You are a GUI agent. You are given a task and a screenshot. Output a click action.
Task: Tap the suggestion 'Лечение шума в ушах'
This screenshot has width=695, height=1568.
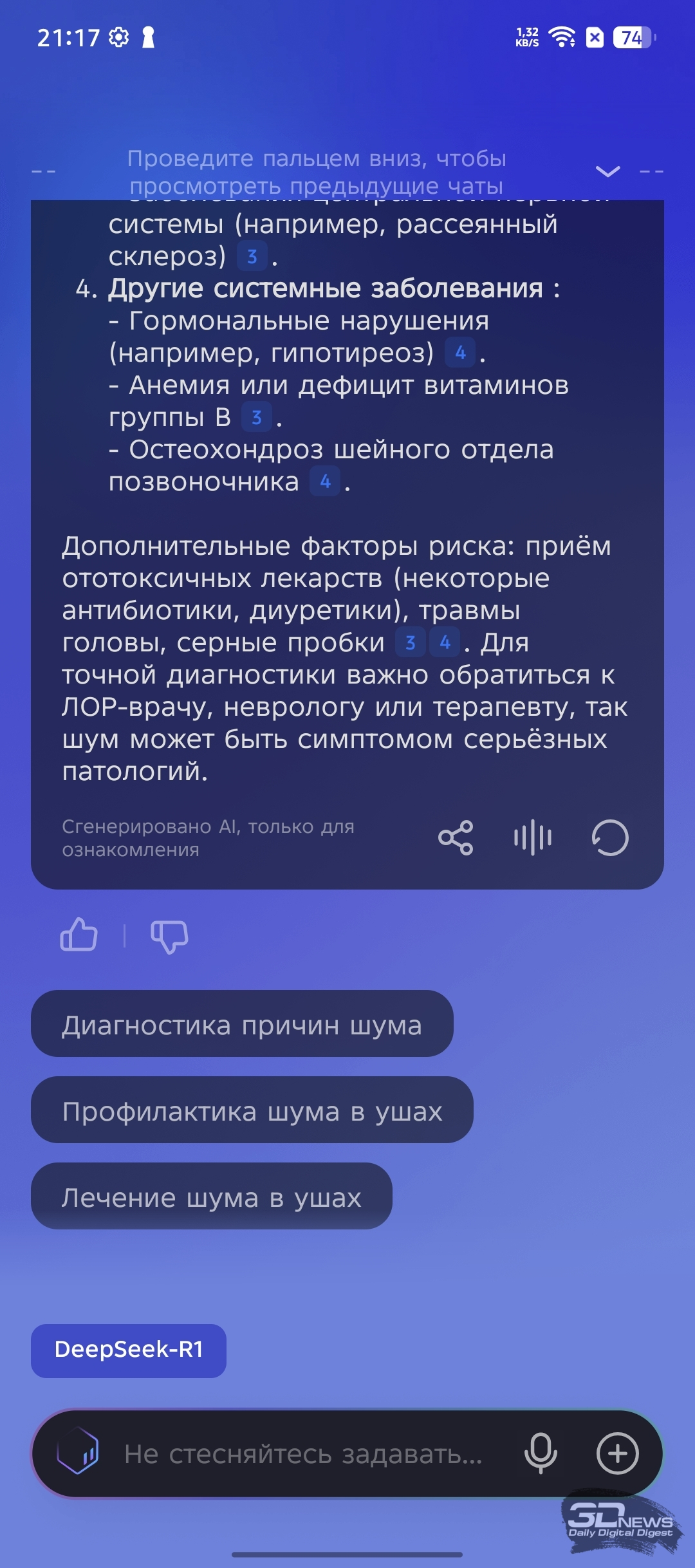212,1196
